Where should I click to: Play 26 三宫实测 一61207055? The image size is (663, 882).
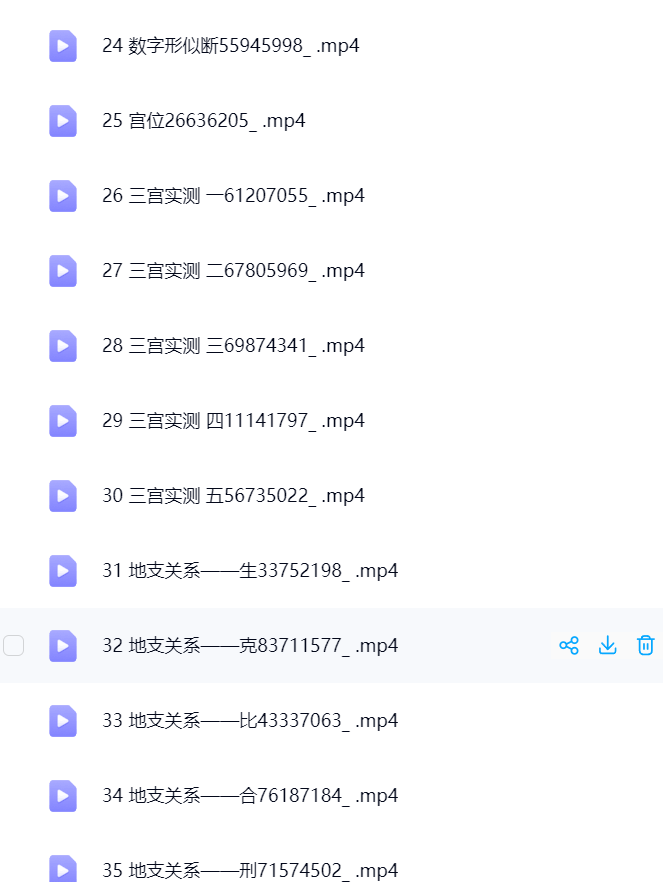pos(233,196)
